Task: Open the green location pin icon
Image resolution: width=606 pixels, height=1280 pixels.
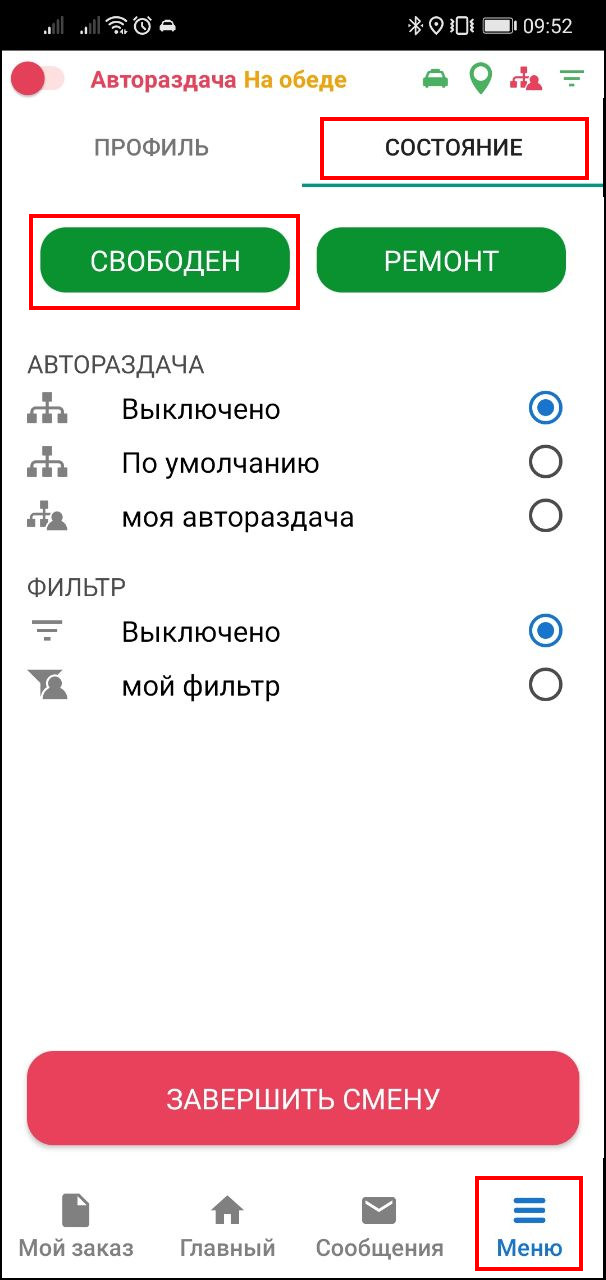Action: (x=481, y=79)
